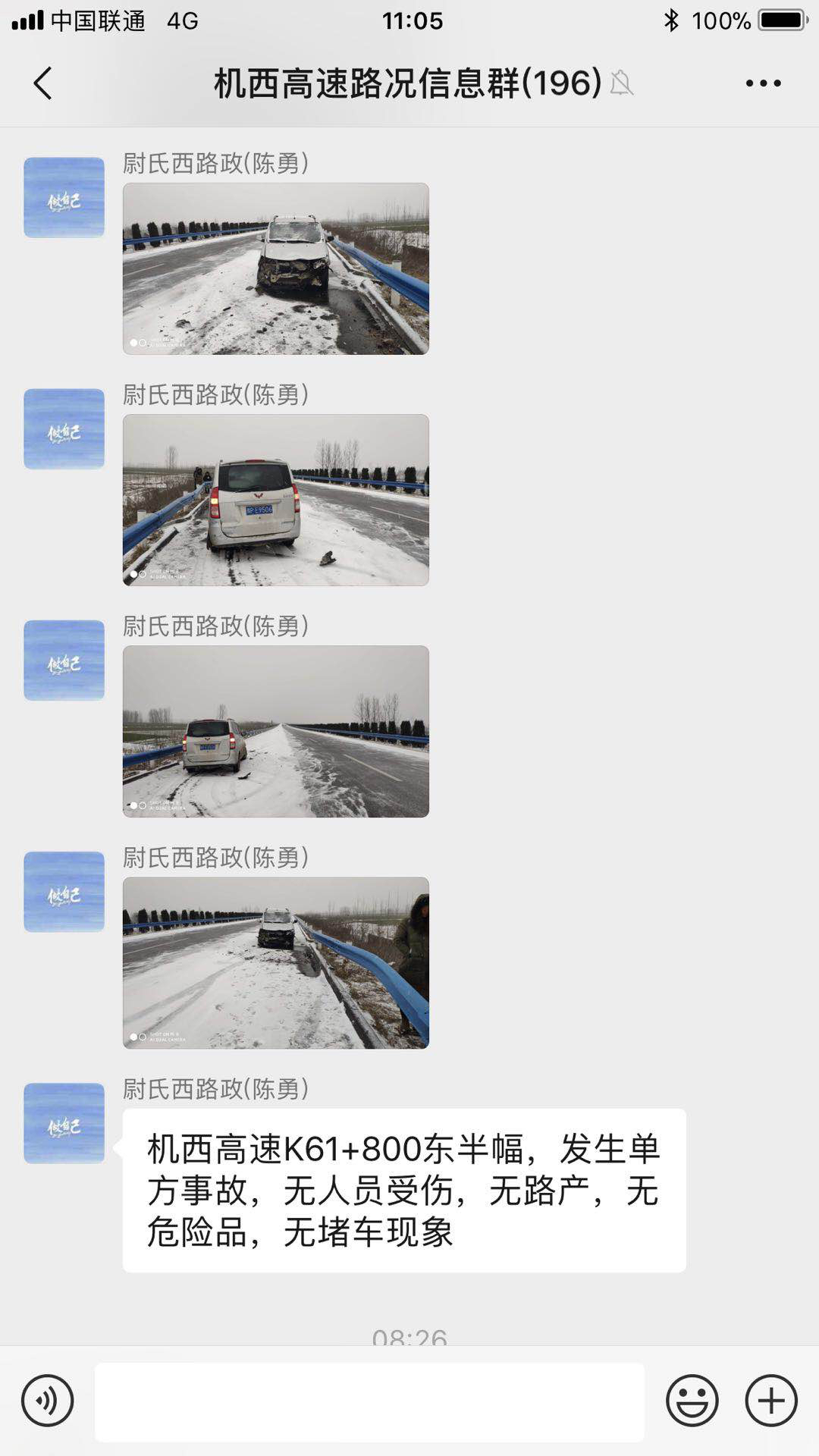View the photo showing the van's license plate
This screenshot has width=819, height=1456.
pos(276,500)
